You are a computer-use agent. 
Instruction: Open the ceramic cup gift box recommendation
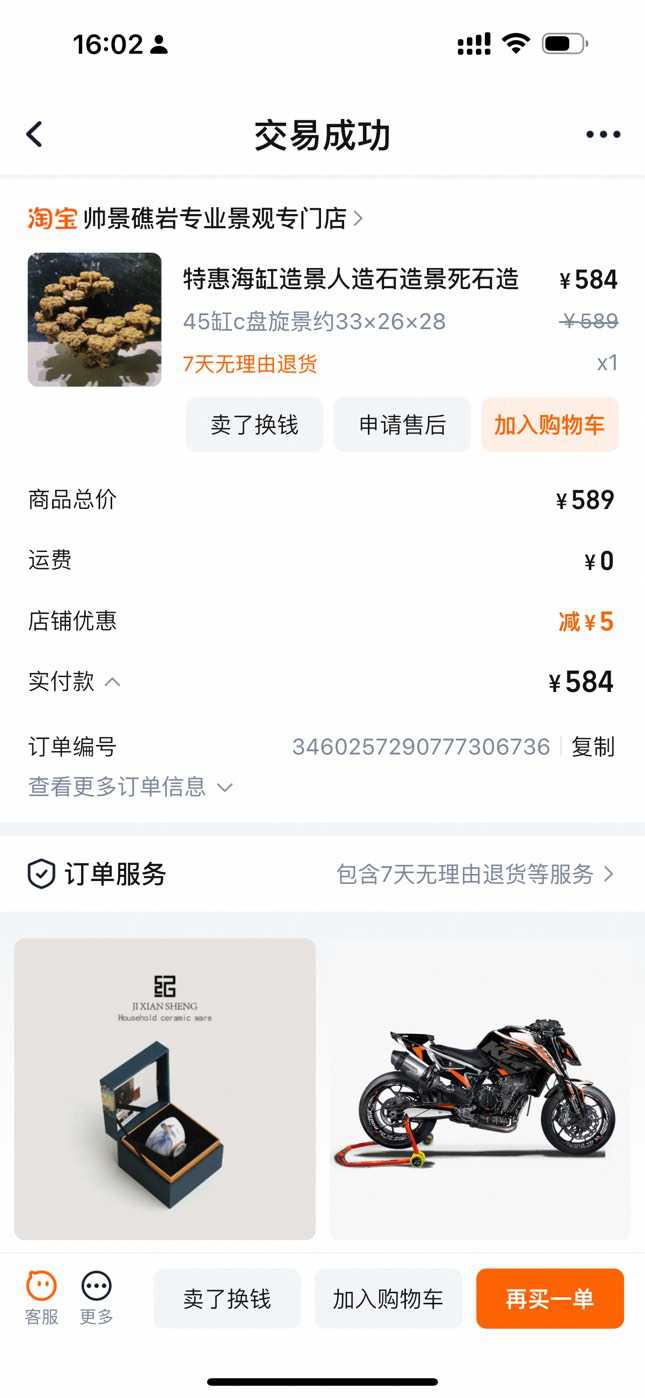[165, 1088]
